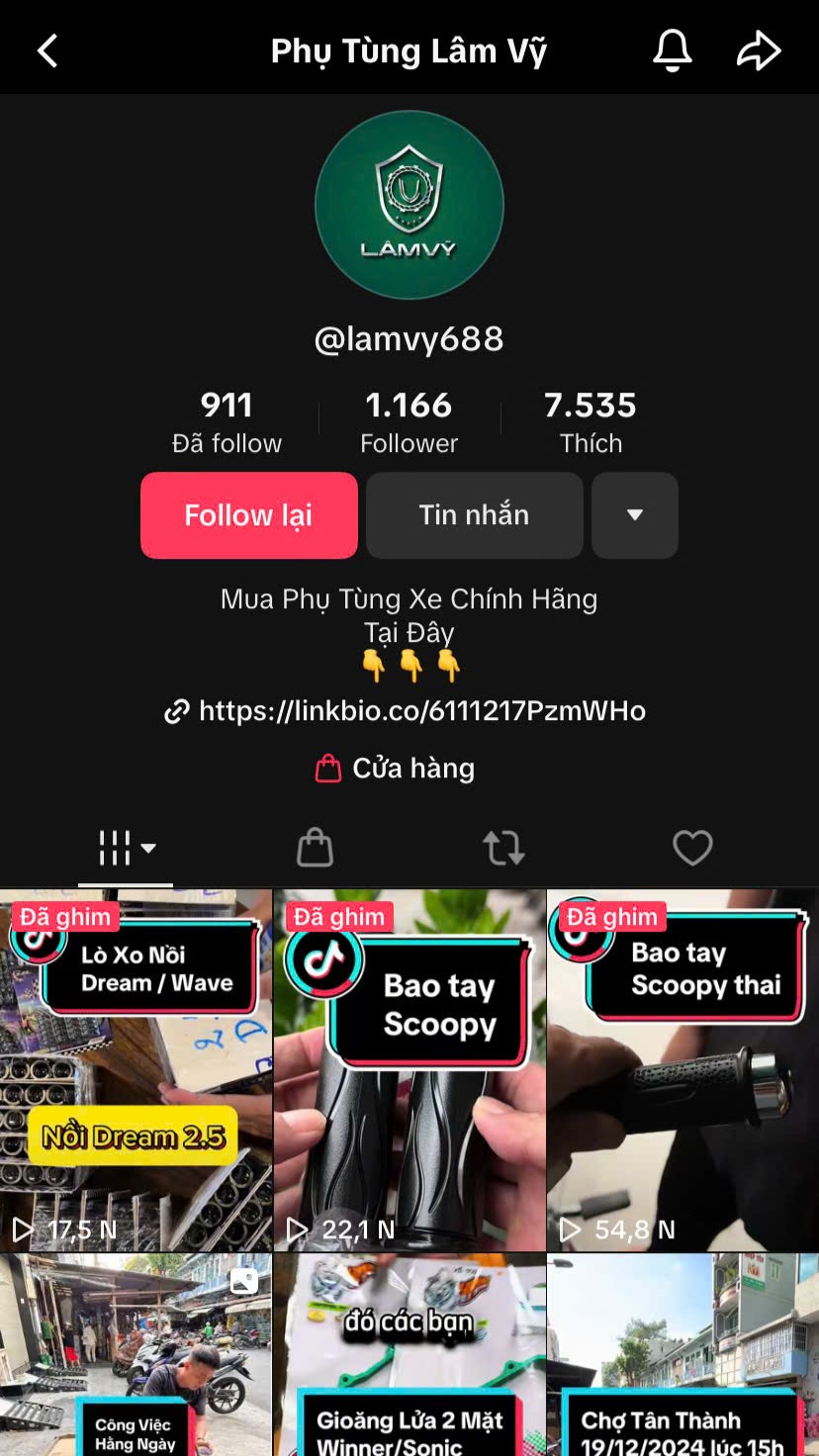819x1456 pixels.
Task: Switch to the reposts tab
Action: click(x=503, y=848)
